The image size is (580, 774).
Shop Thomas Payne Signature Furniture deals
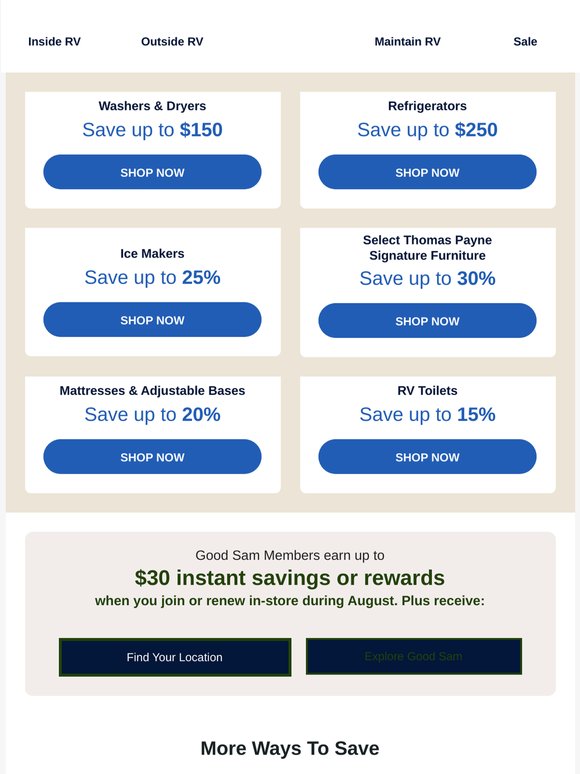(x=427, y=321)
